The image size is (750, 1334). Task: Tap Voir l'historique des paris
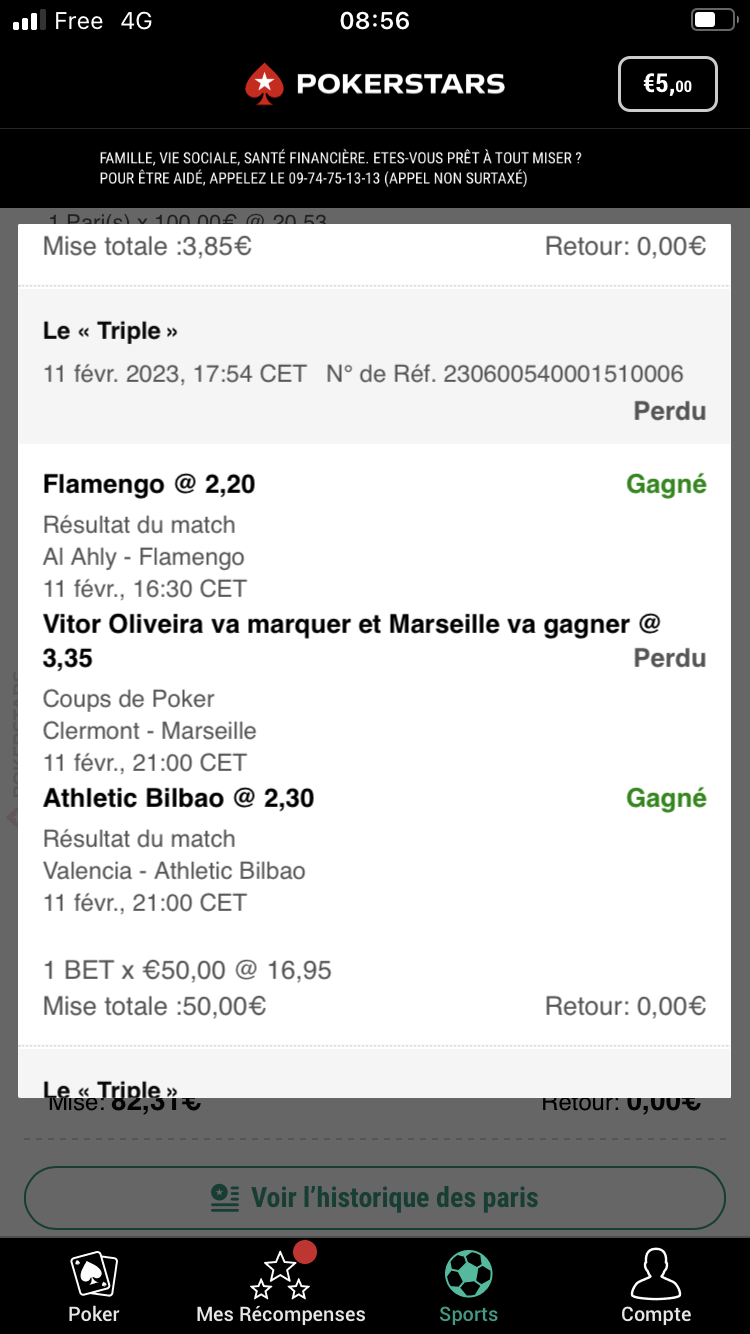coord(375,1197)
